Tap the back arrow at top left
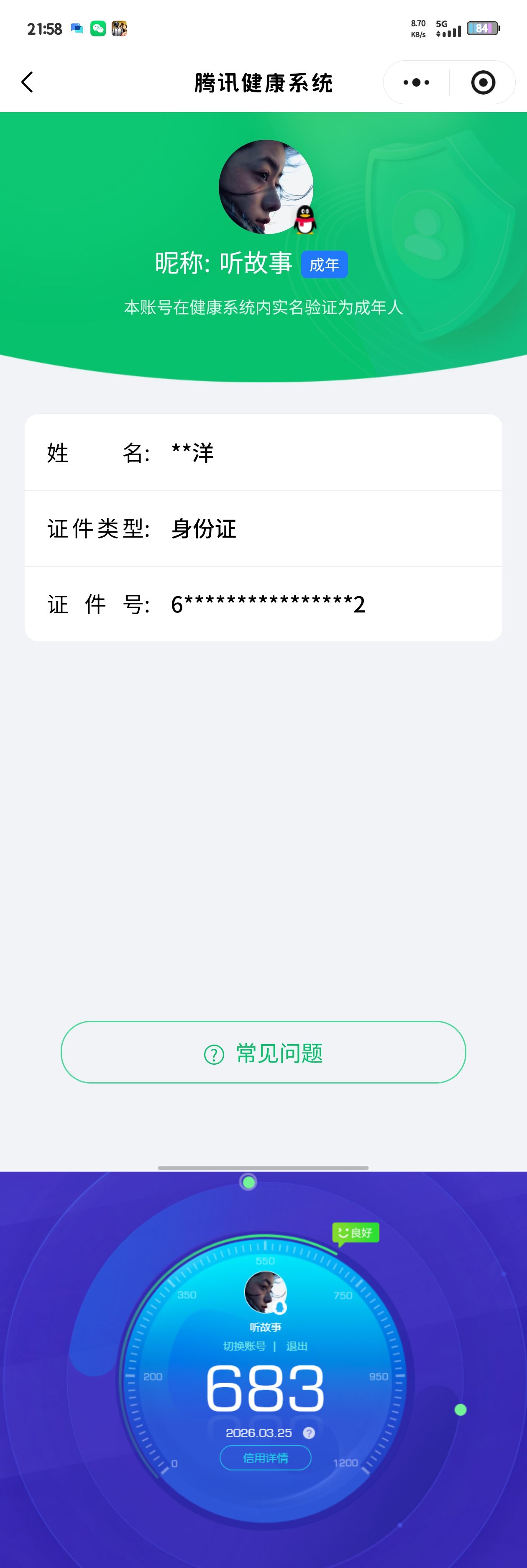 point(27,82)
